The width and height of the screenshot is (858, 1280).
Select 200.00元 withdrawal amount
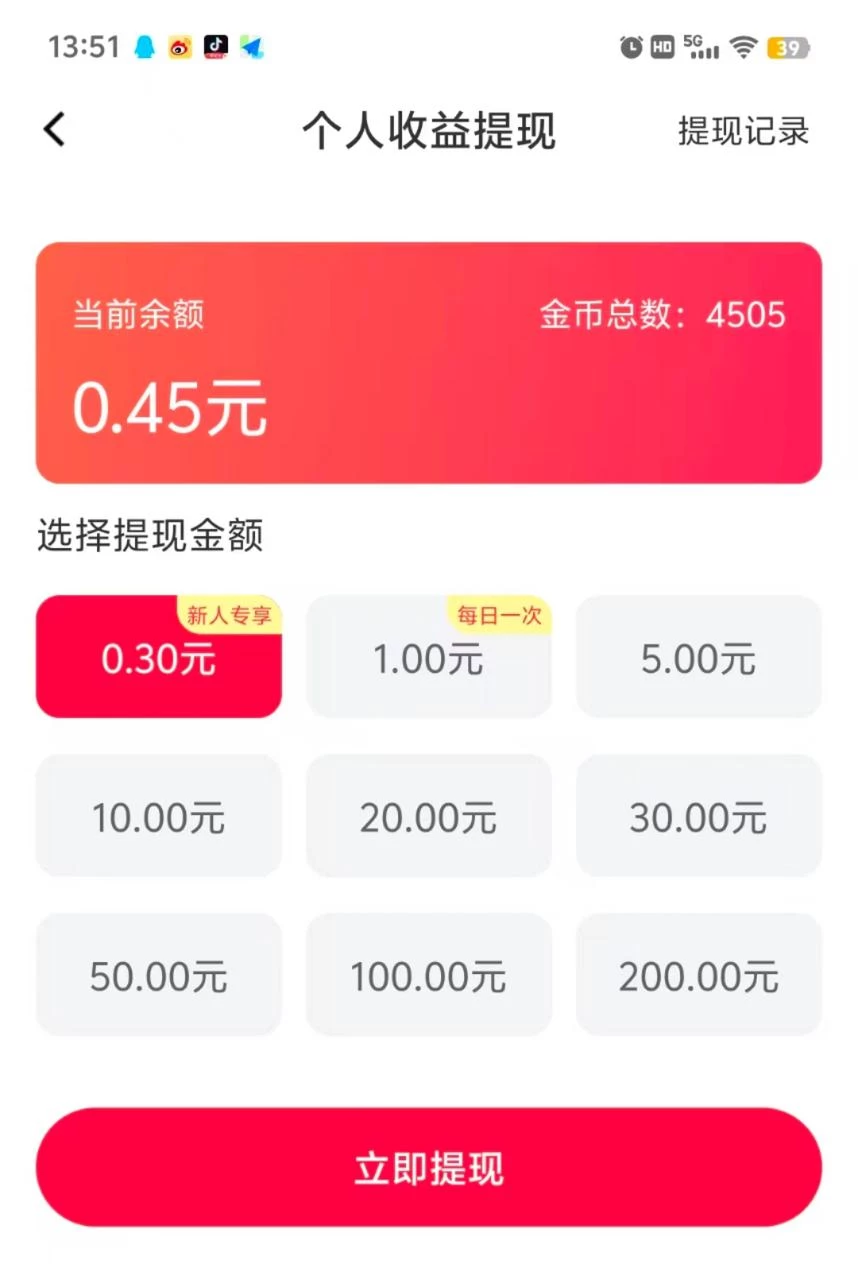(x=698, y=975)
